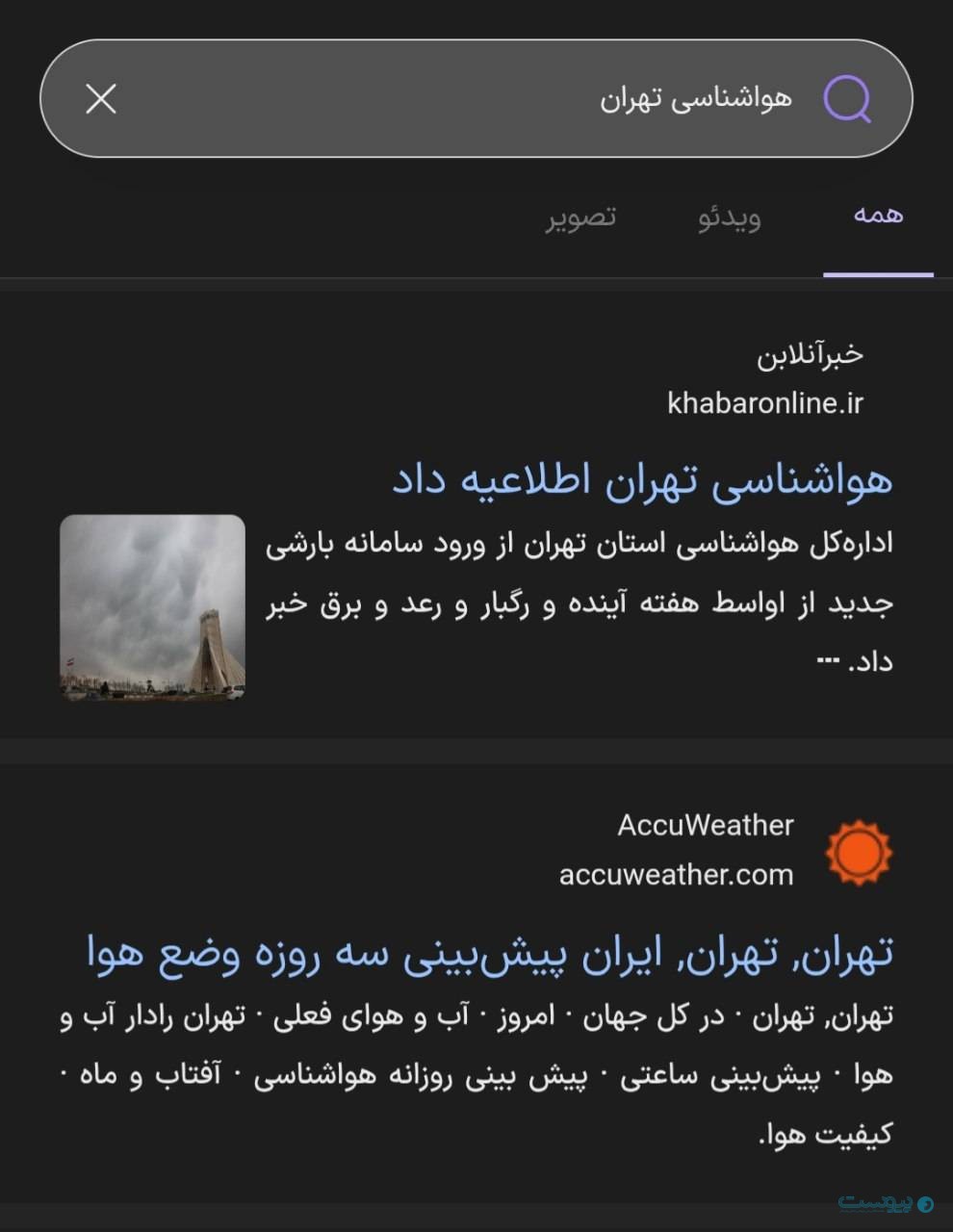Clear the search query with the X
Viewport: 953px width, 1232px height.
coord(101,98)
